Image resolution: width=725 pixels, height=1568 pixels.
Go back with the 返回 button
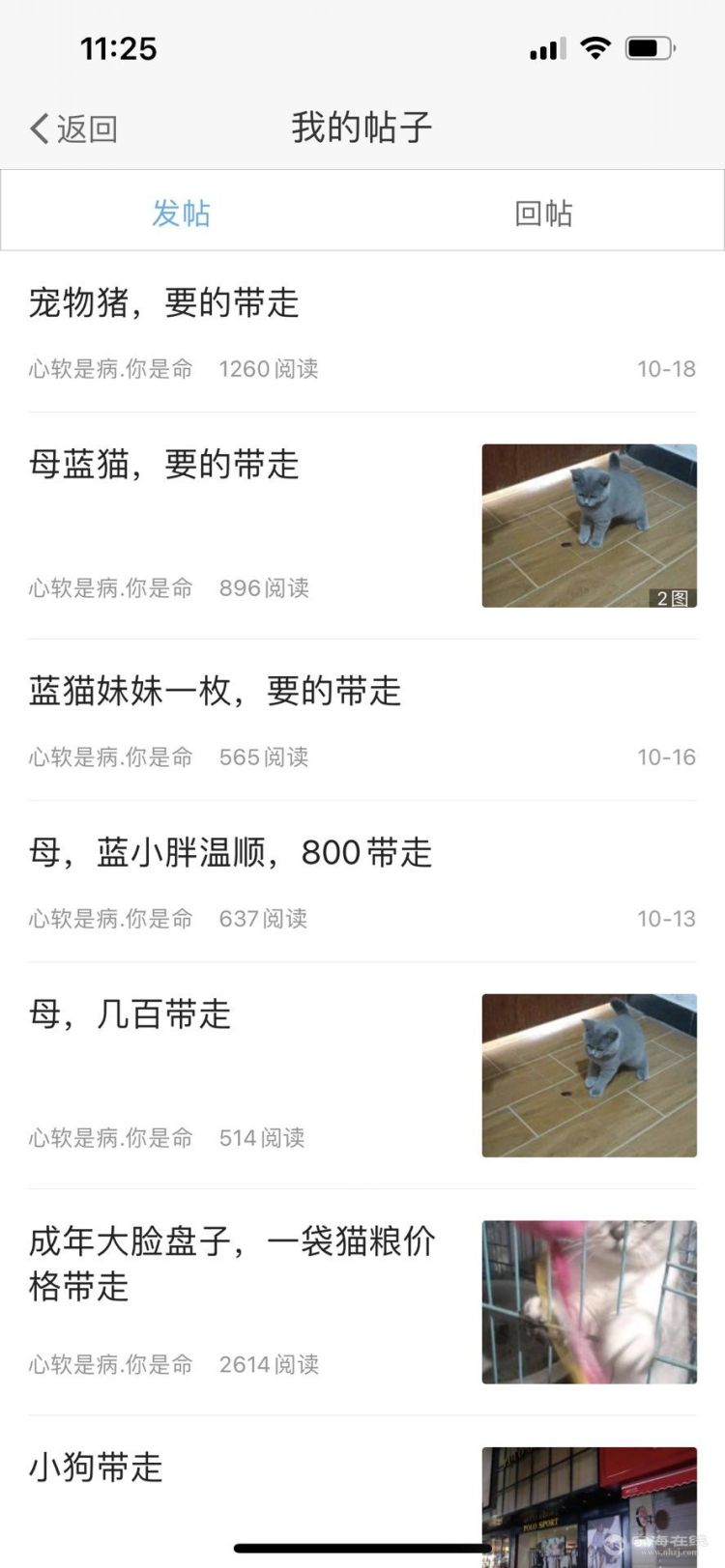73,128
